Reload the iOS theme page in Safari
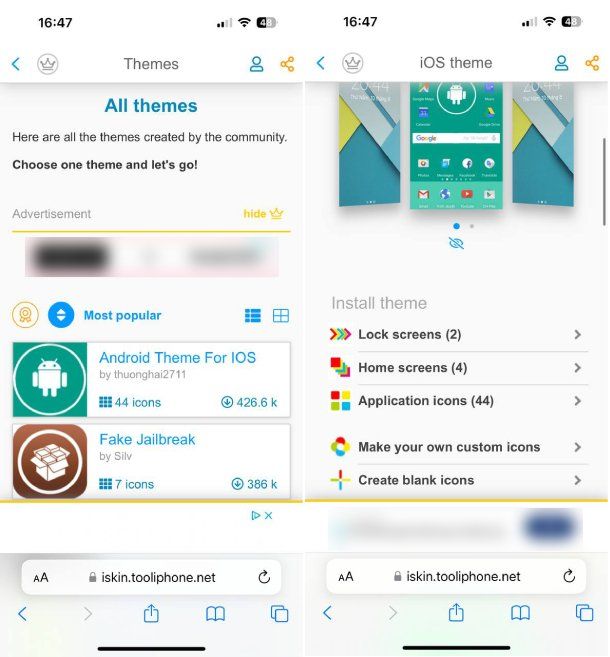This screenshot has height=657, width=610. (x=569, y=577)
